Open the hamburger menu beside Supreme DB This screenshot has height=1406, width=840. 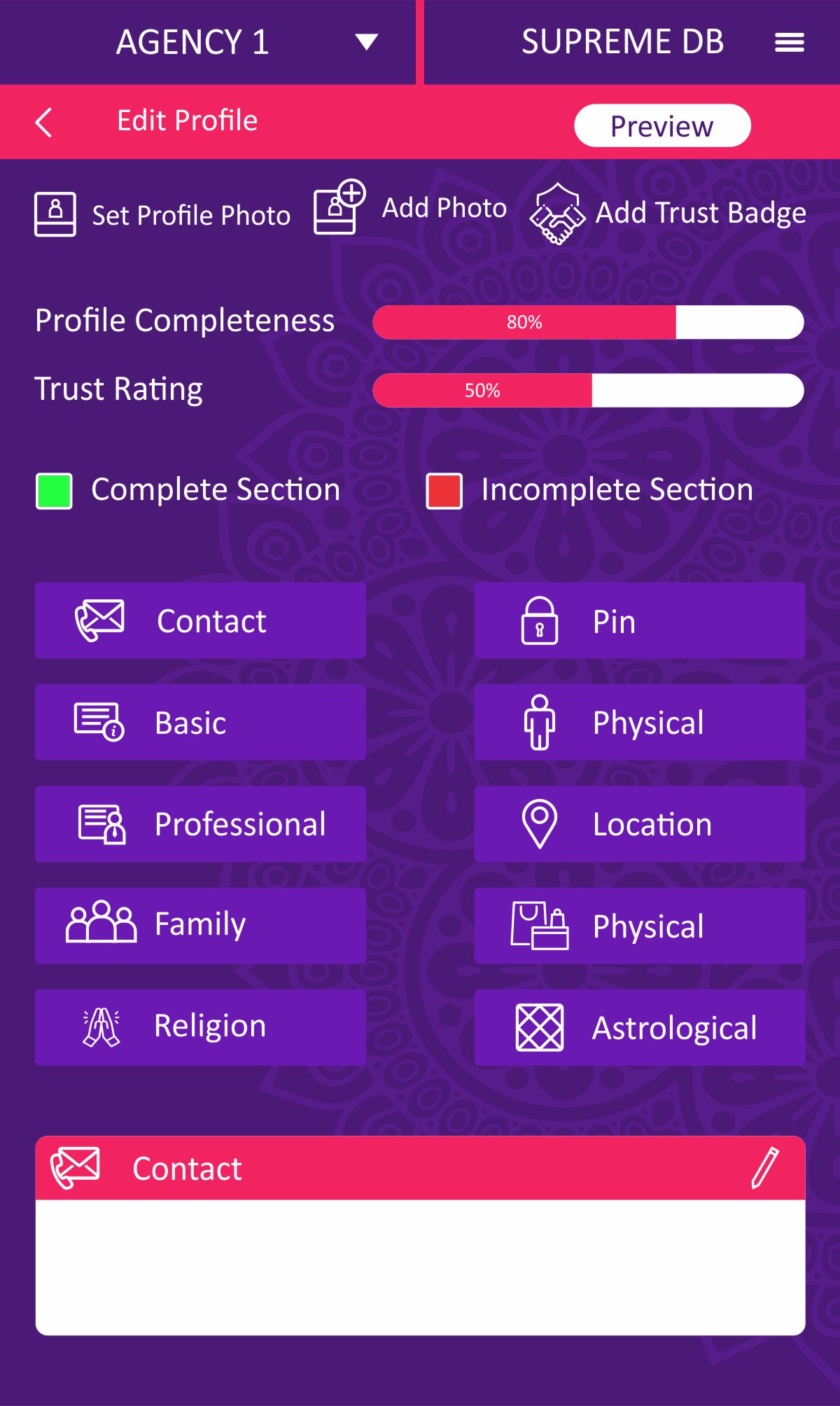tap(789, 43)
